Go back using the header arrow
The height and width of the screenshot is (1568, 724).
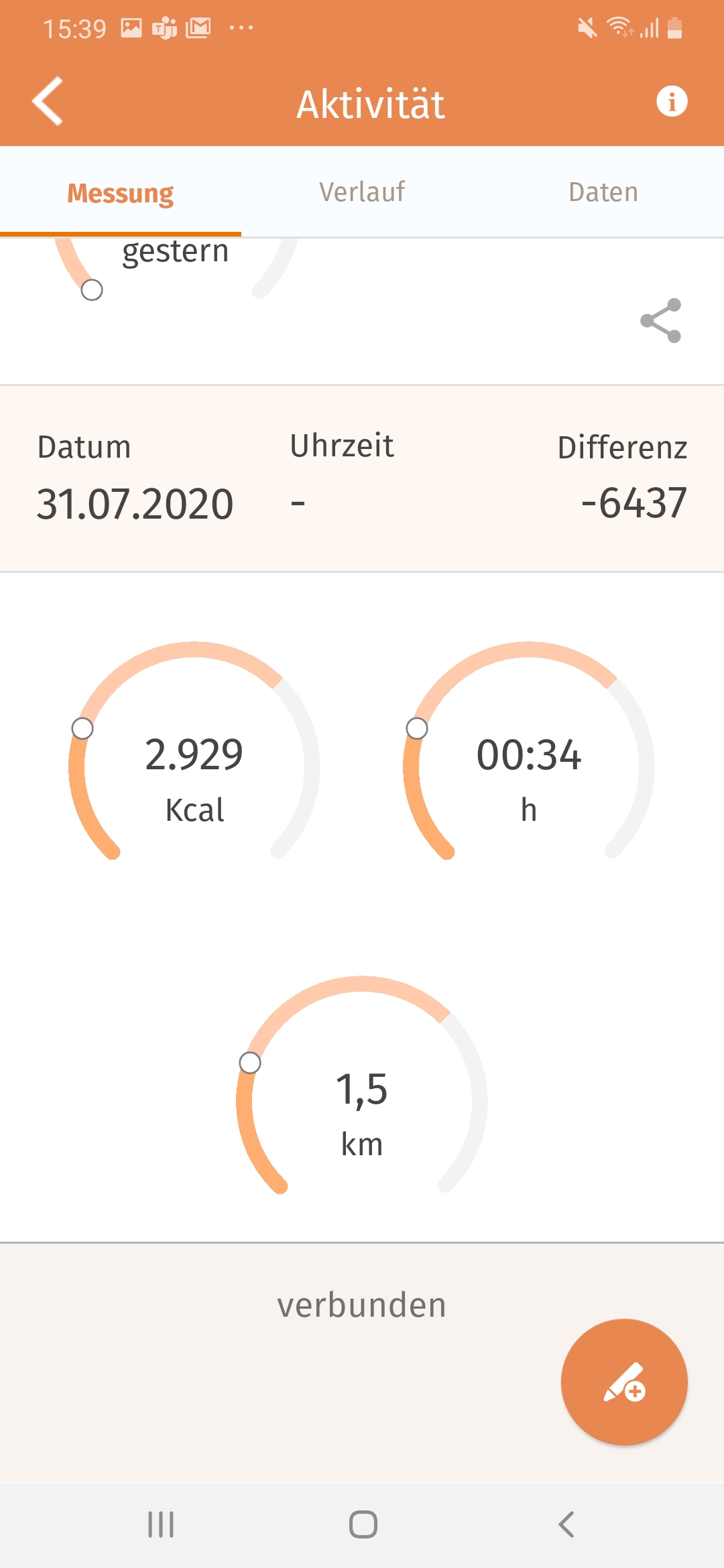pyautogui.click(x=48, y=101)
